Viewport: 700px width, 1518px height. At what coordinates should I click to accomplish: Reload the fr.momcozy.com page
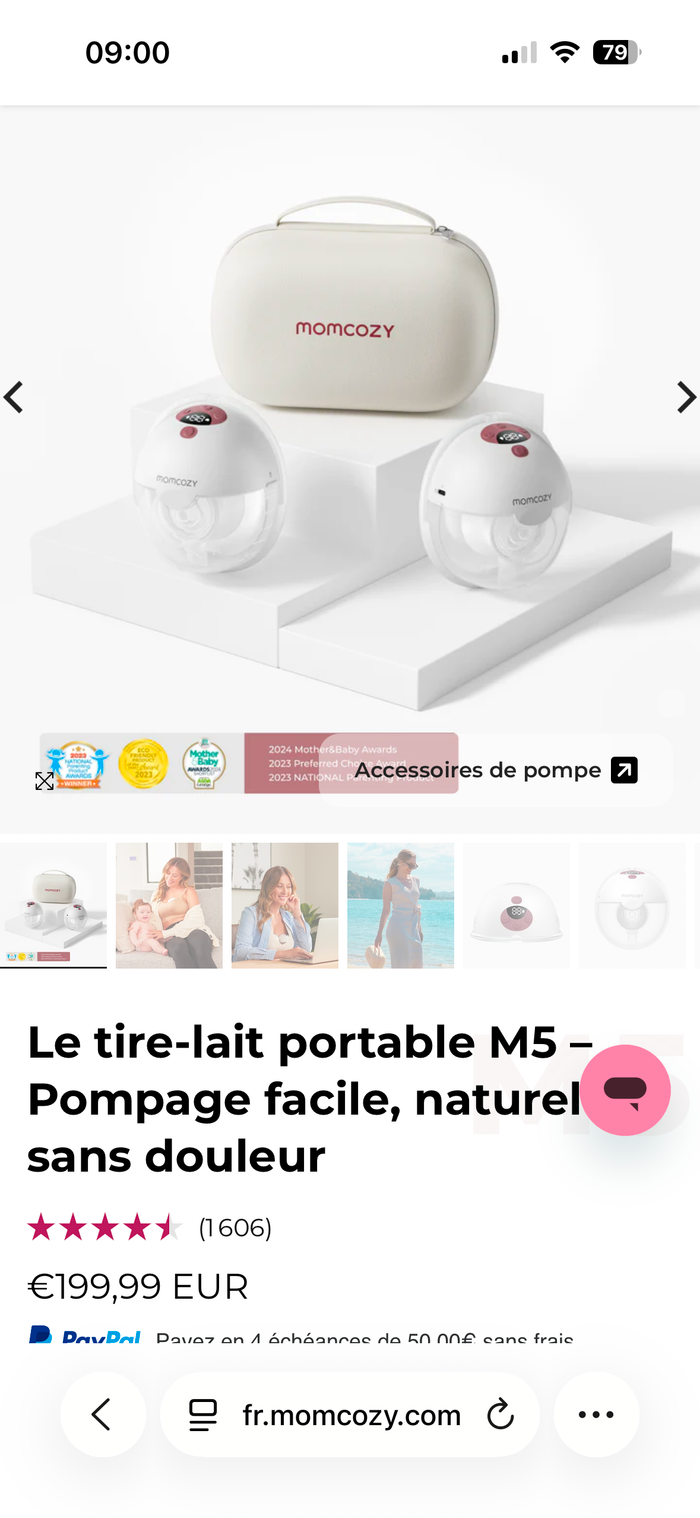tap(499, 1414)
